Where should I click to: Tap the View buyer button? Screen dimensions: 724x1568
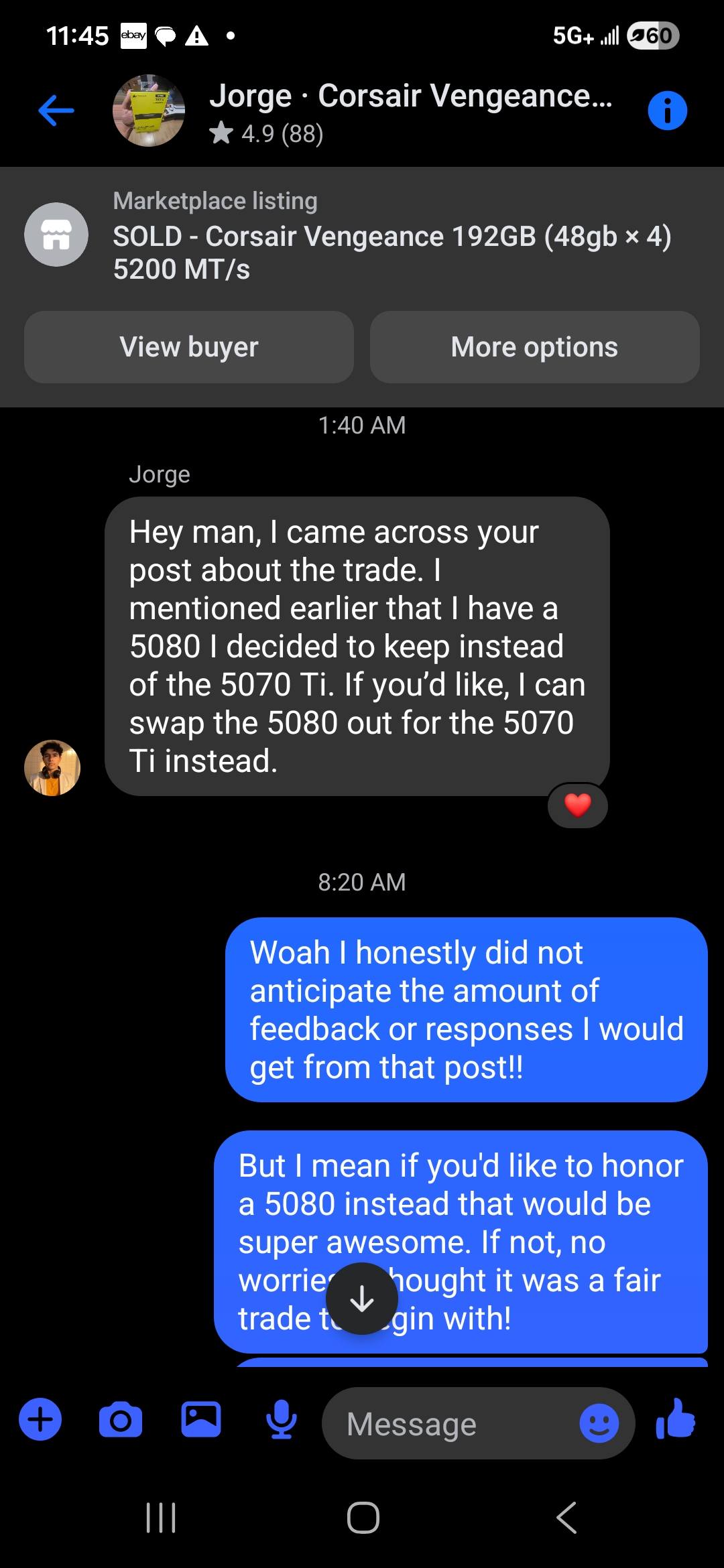point(189,347)
